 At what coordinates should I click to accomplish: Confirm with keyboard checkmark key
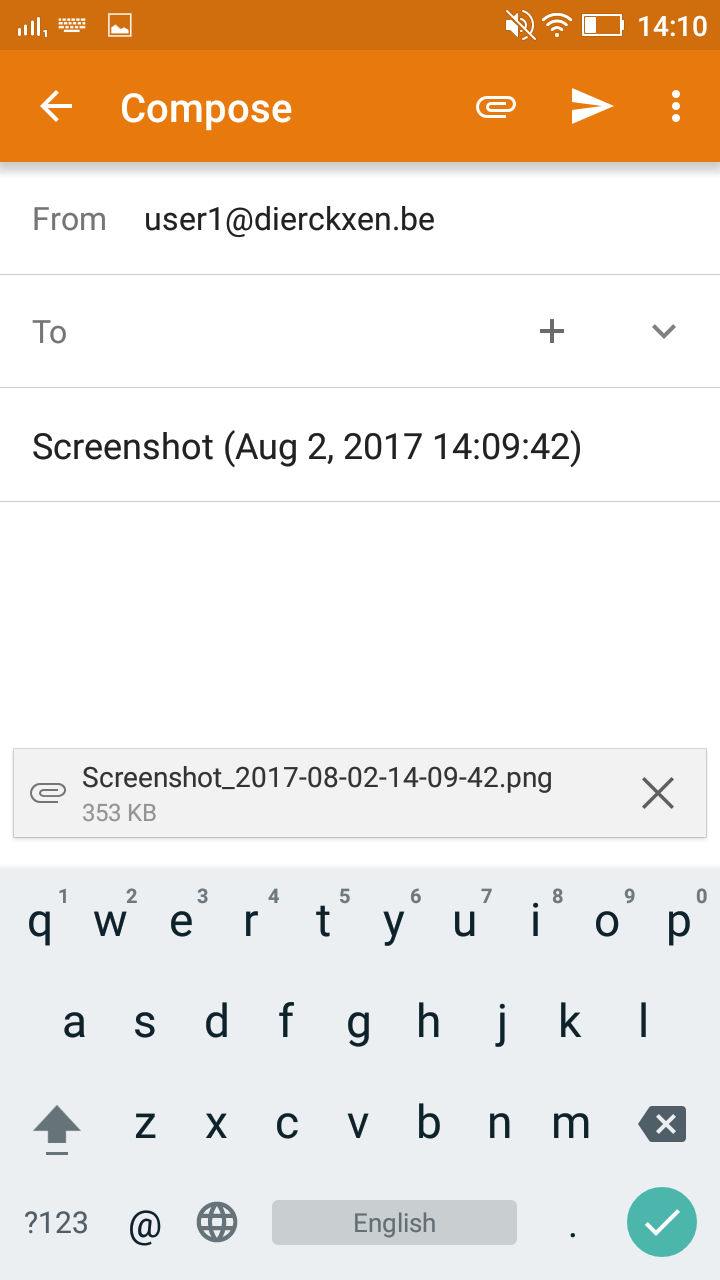pyautogui.click(x=661, y=1222)
